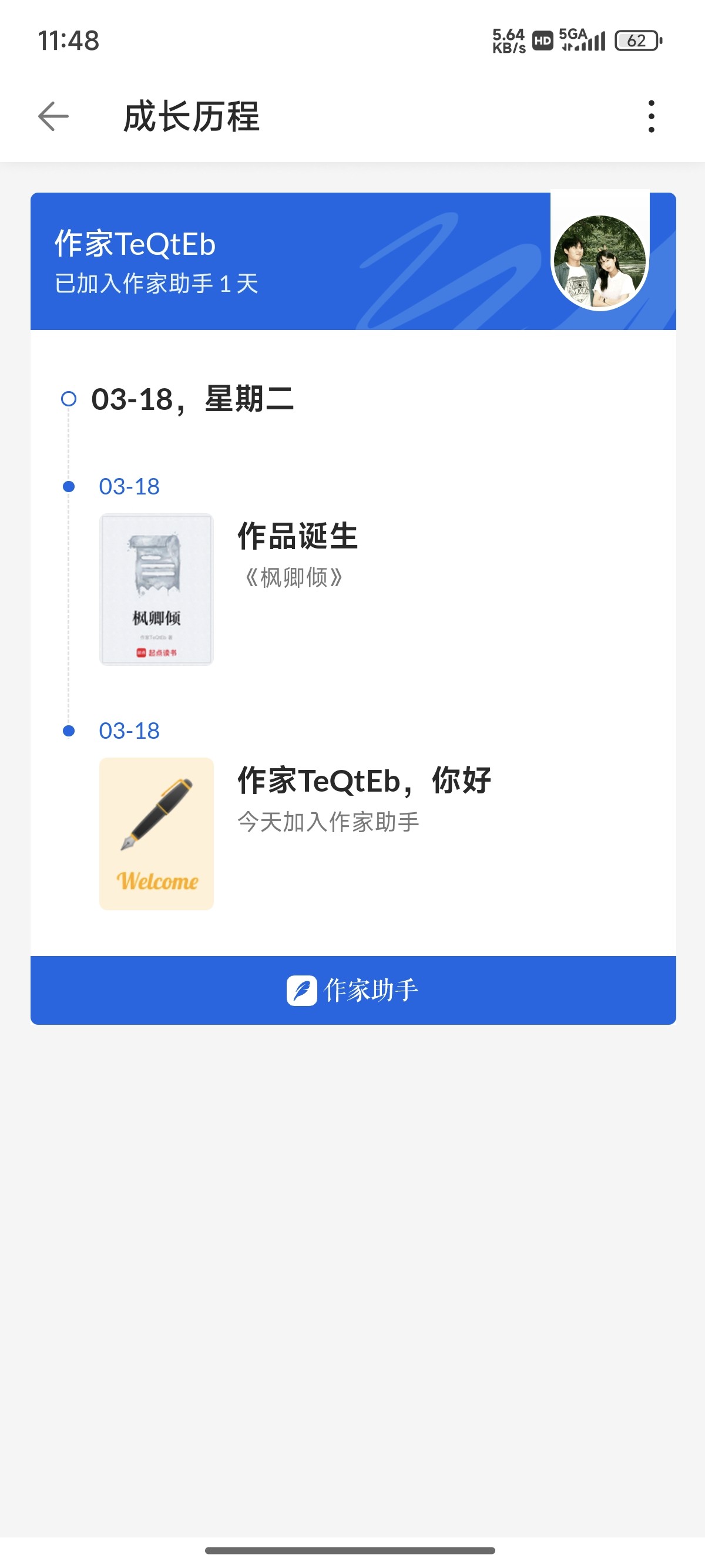Open the three-dot overflow menu
Screen dimensions: 705x1568
click(652, 116)
